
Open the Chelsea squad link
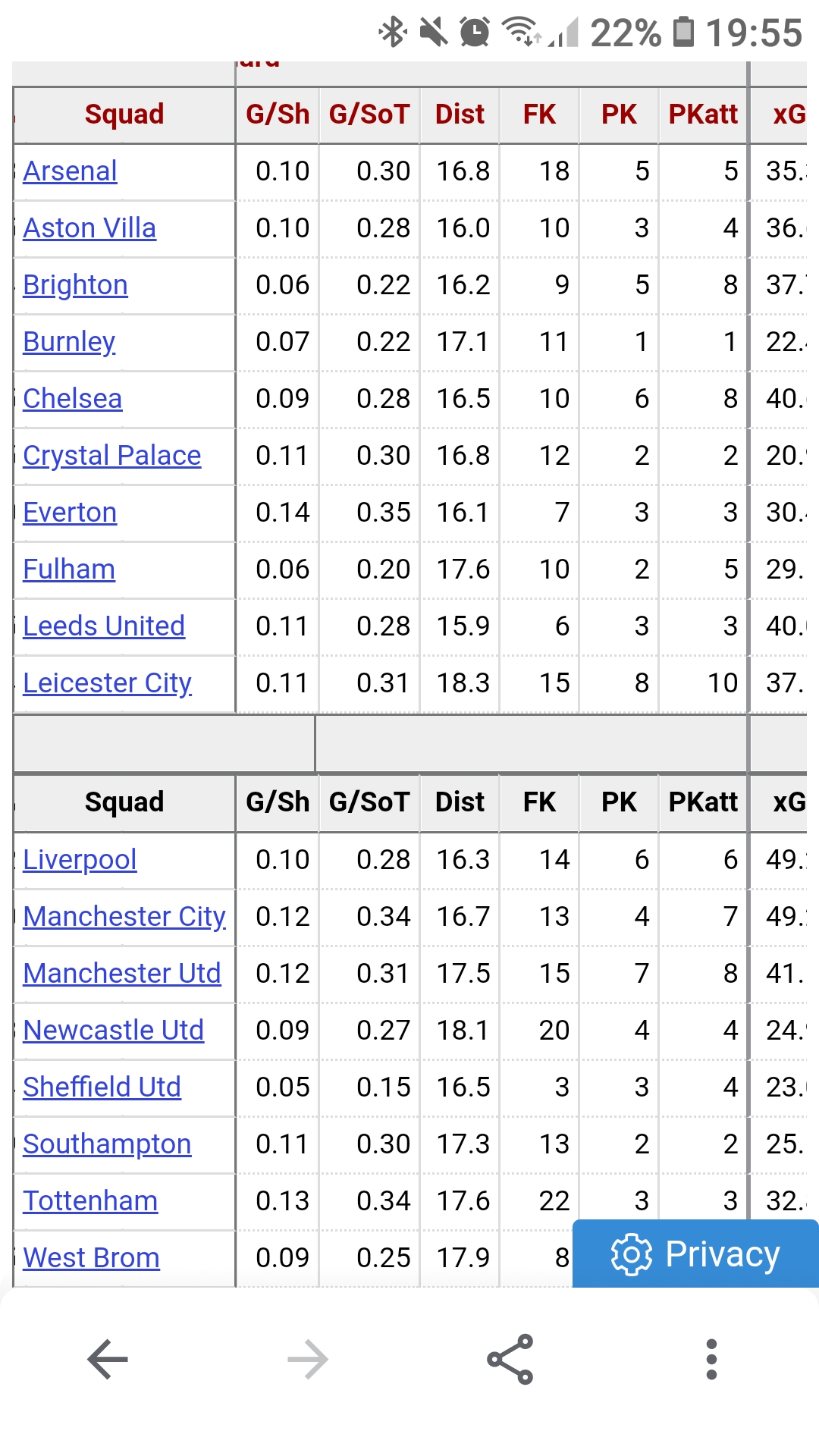click(x=72, y=399)
